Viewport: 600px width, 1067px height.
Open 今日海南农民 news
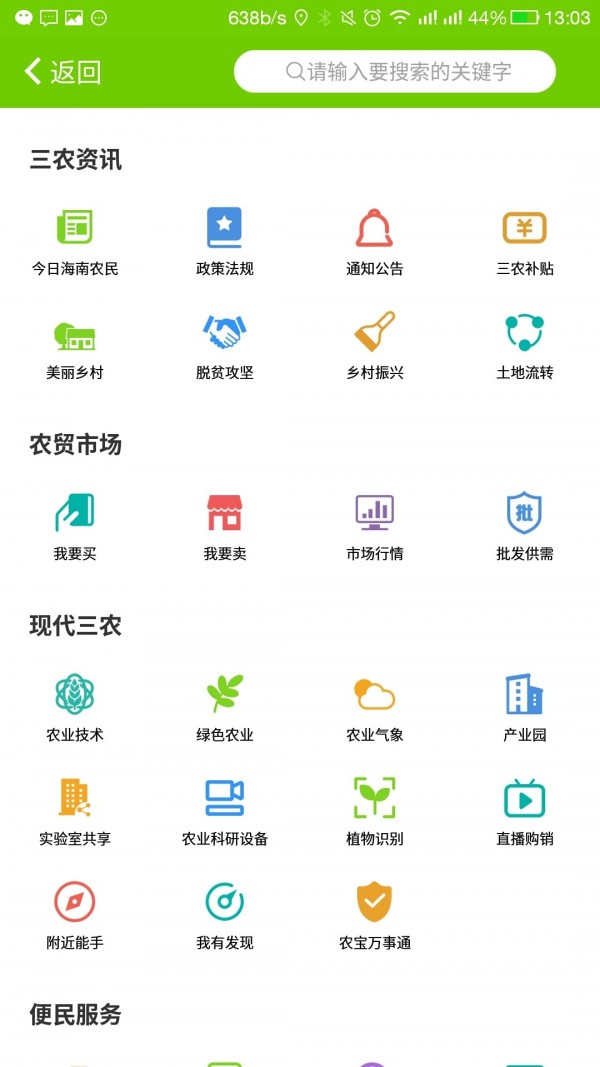click(x=75, y=243)
